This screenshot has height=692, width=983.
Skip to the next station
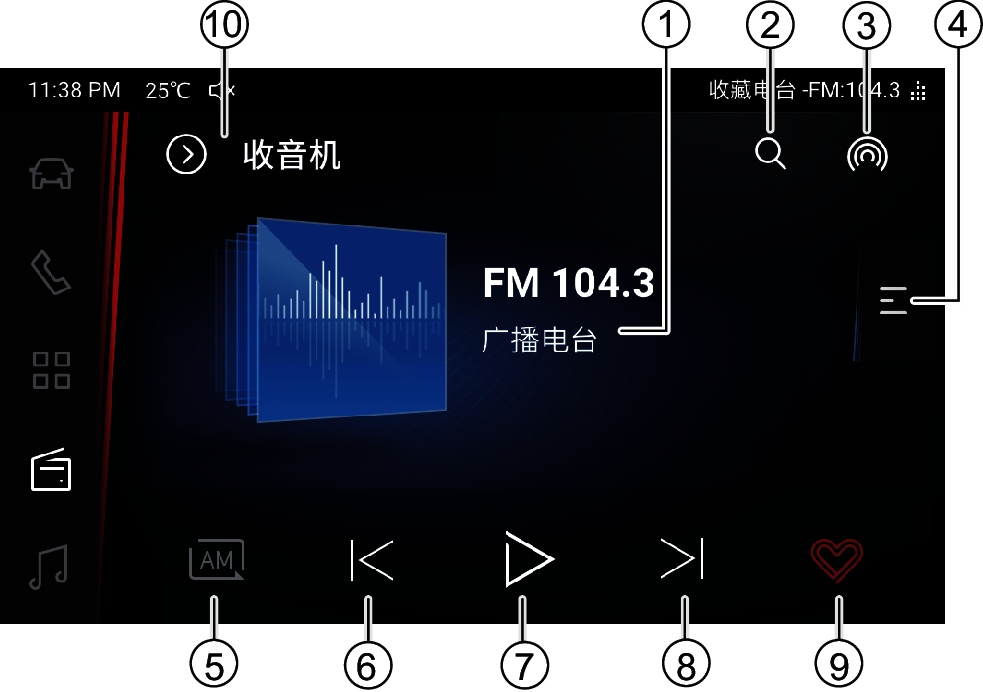(683, 560)
